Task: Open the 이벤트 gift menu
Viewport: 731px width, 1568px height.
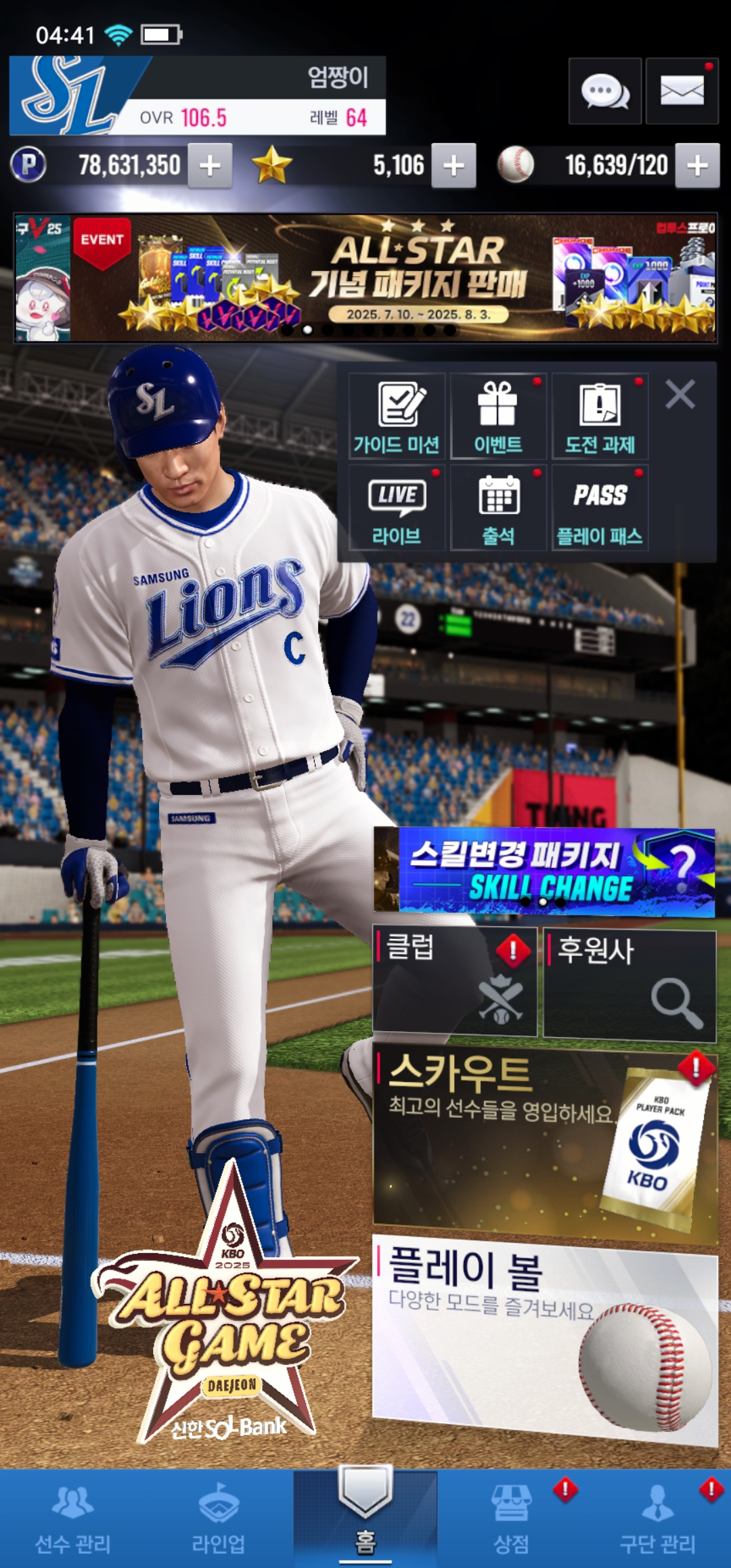Action: pos(498,416)
